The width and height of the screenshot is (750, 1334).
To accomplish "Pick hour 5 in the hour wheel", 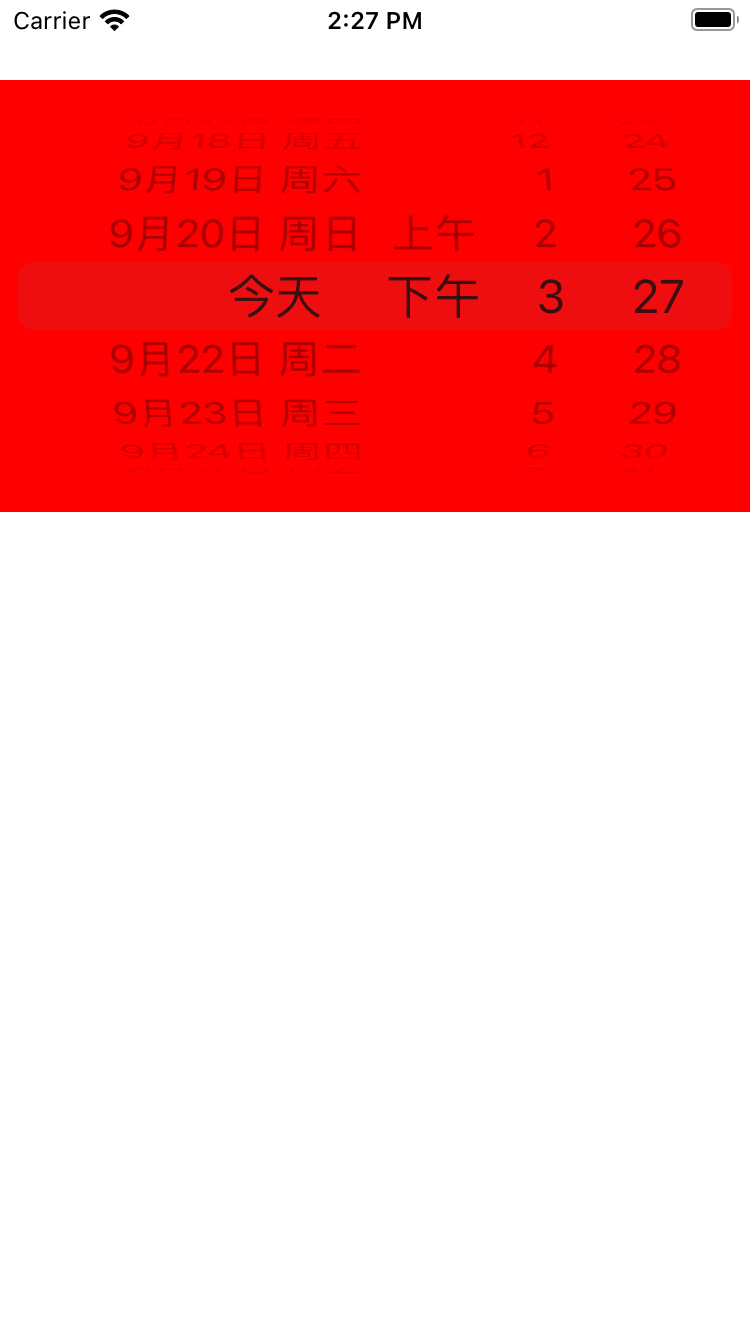I will [543, 413].
